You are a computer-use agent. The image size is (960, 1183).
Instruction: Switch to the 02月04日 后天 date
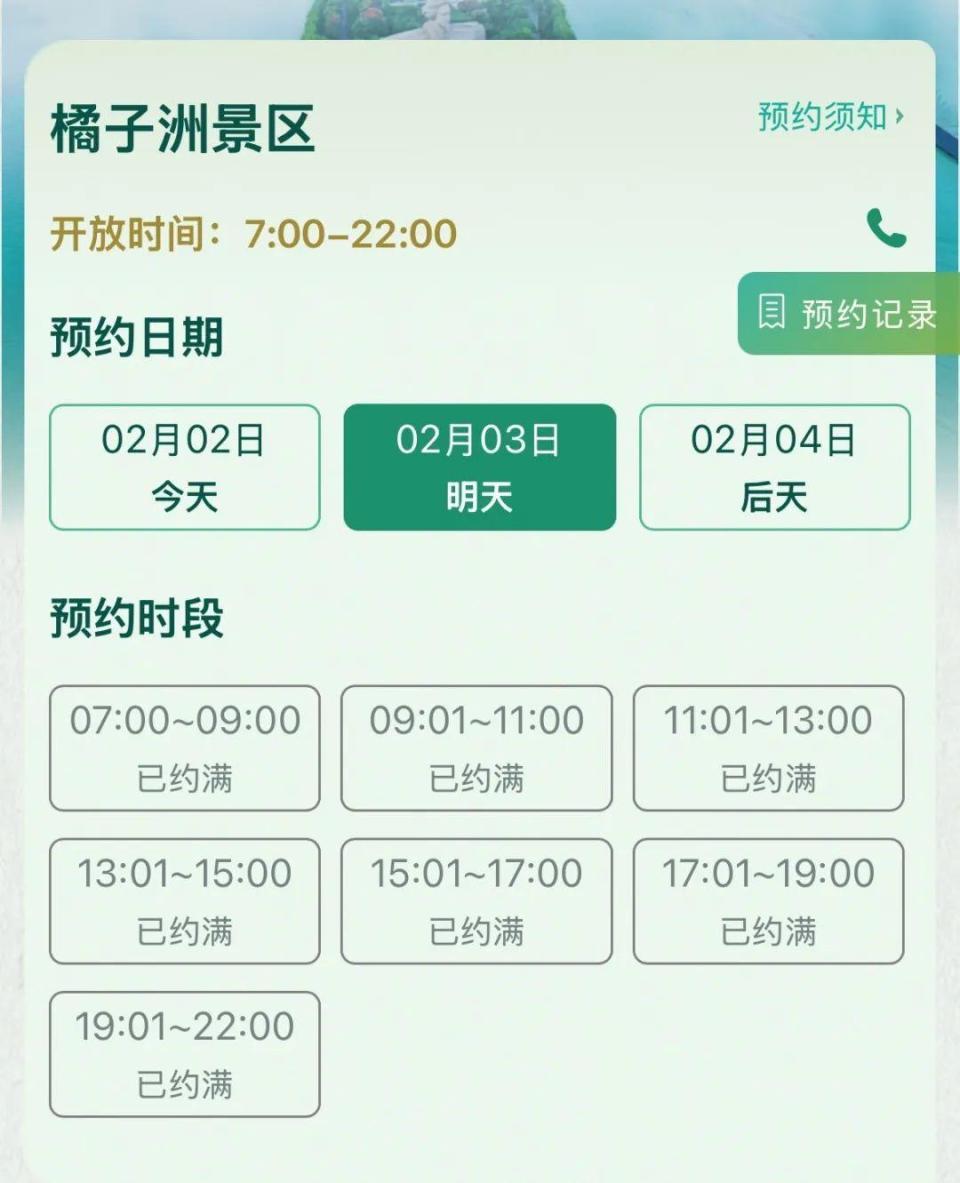click(773, 465)
